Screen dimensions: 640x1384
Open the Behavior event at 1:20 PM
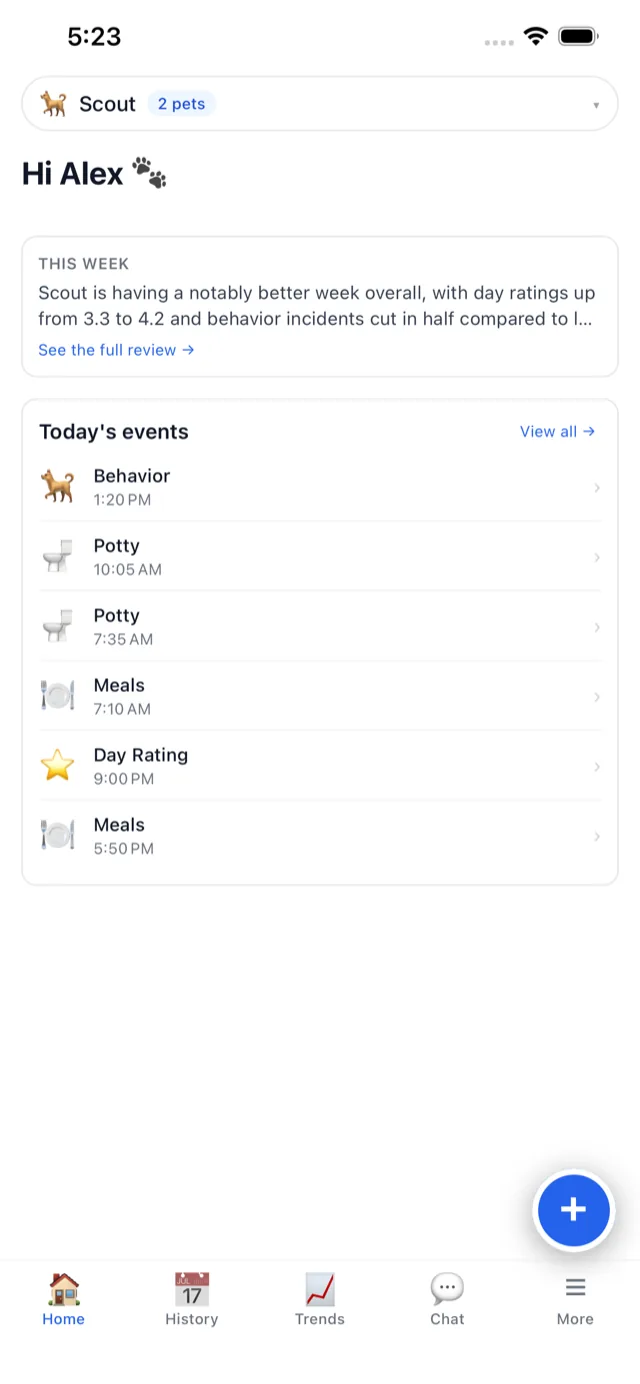320,487
